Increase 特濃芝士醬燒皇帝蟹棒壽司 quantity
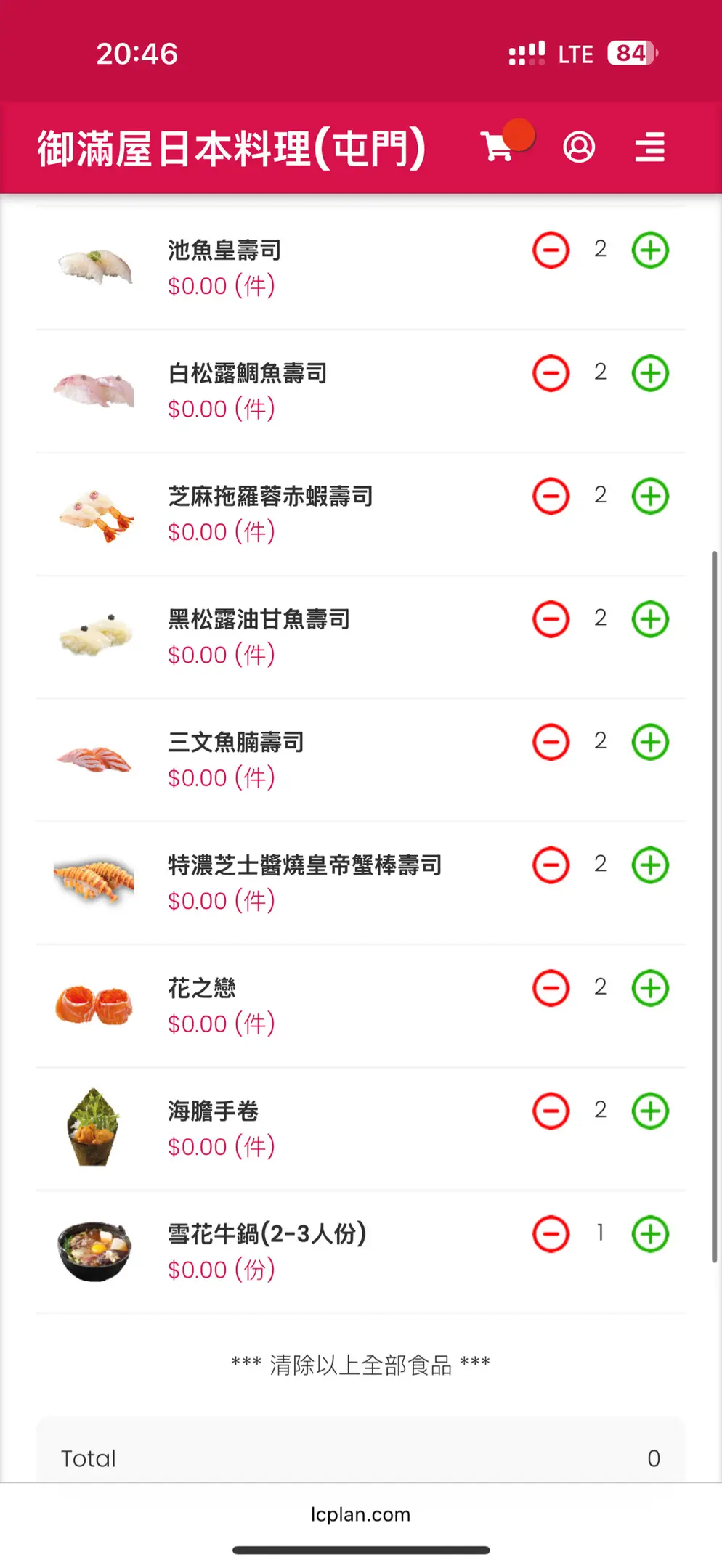Image resolution: width=722 pixels, height=1568 pixels. tap(650, 865)
